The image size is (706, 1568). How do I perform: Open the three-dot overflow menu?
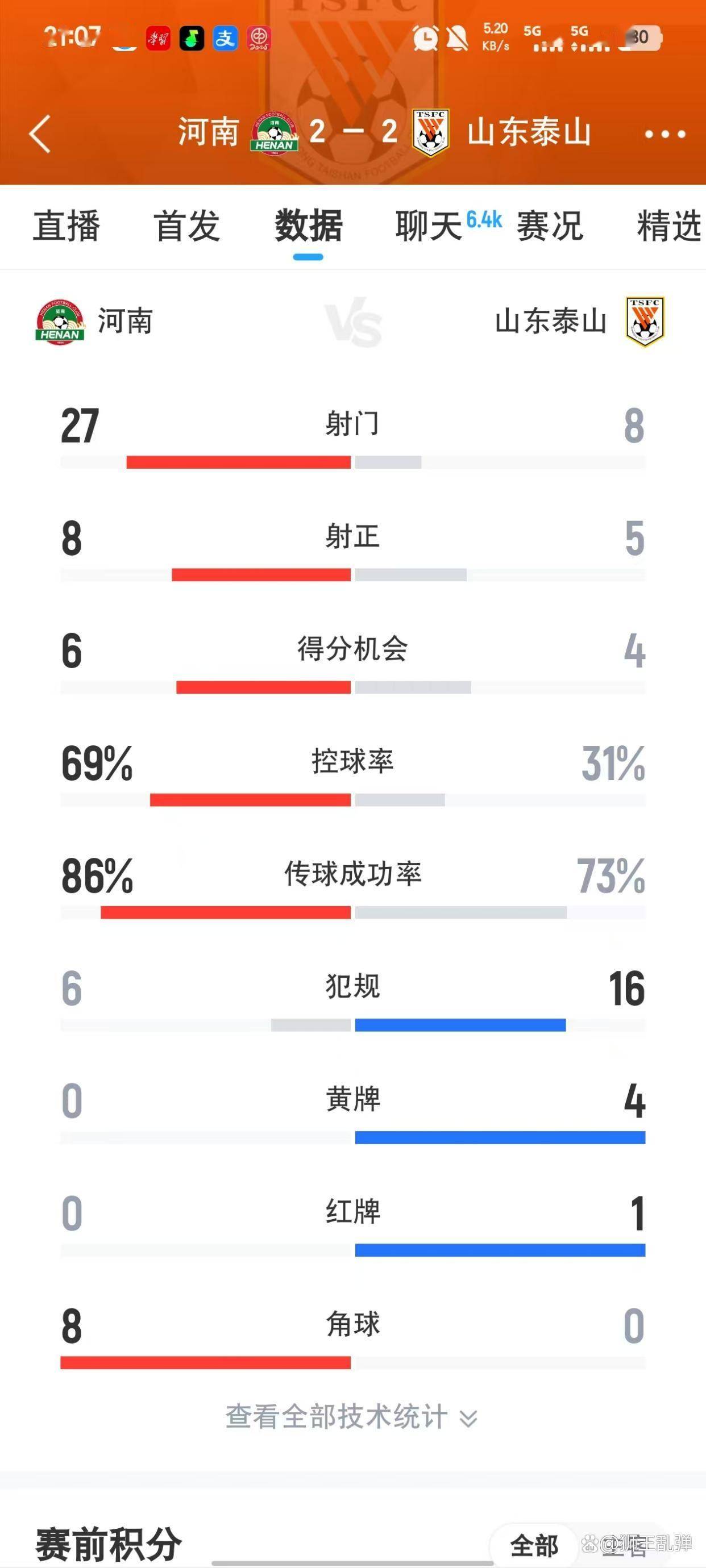click(665, 134)
